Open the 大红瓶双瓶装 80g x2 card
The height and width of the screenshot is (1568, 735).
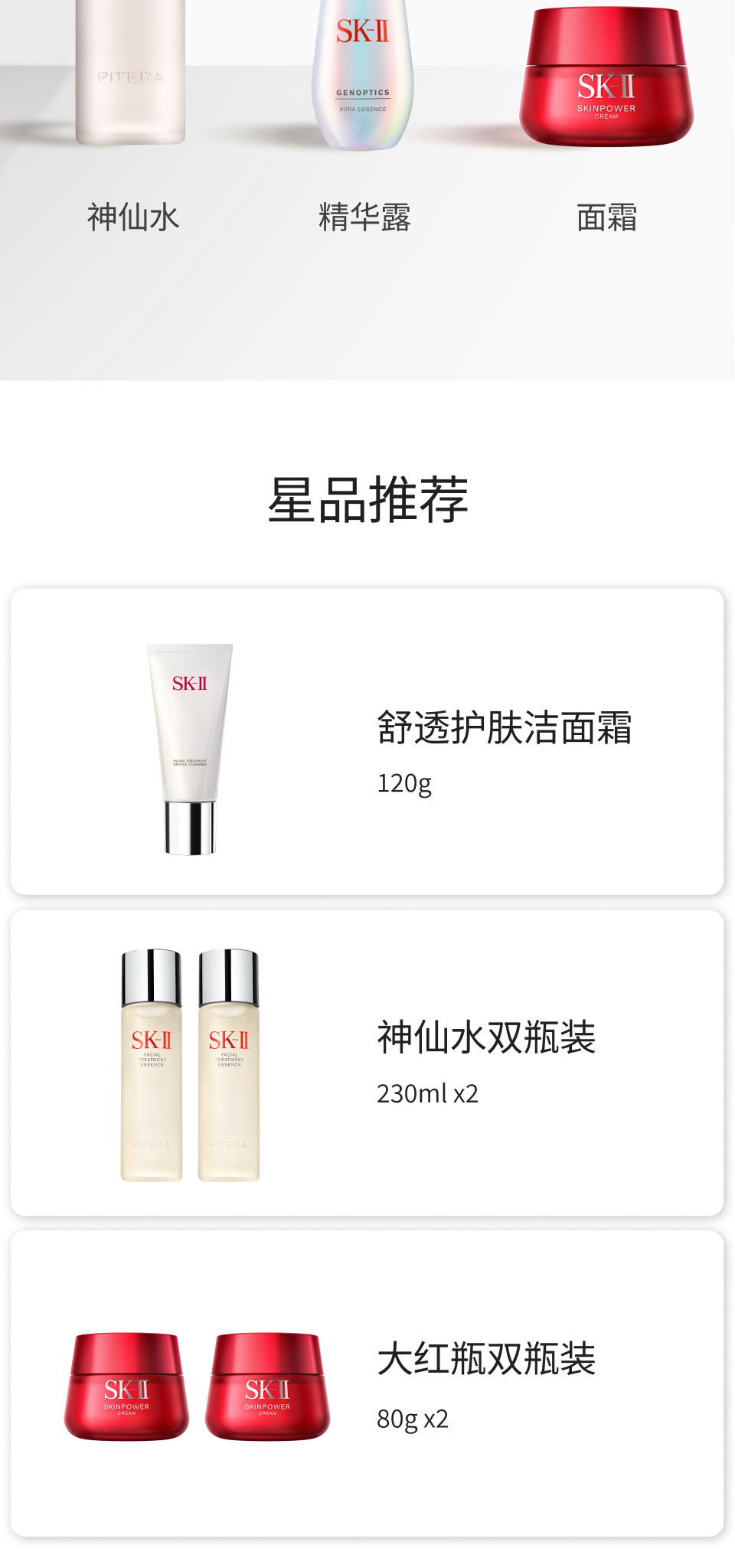tap(367, 1383)
